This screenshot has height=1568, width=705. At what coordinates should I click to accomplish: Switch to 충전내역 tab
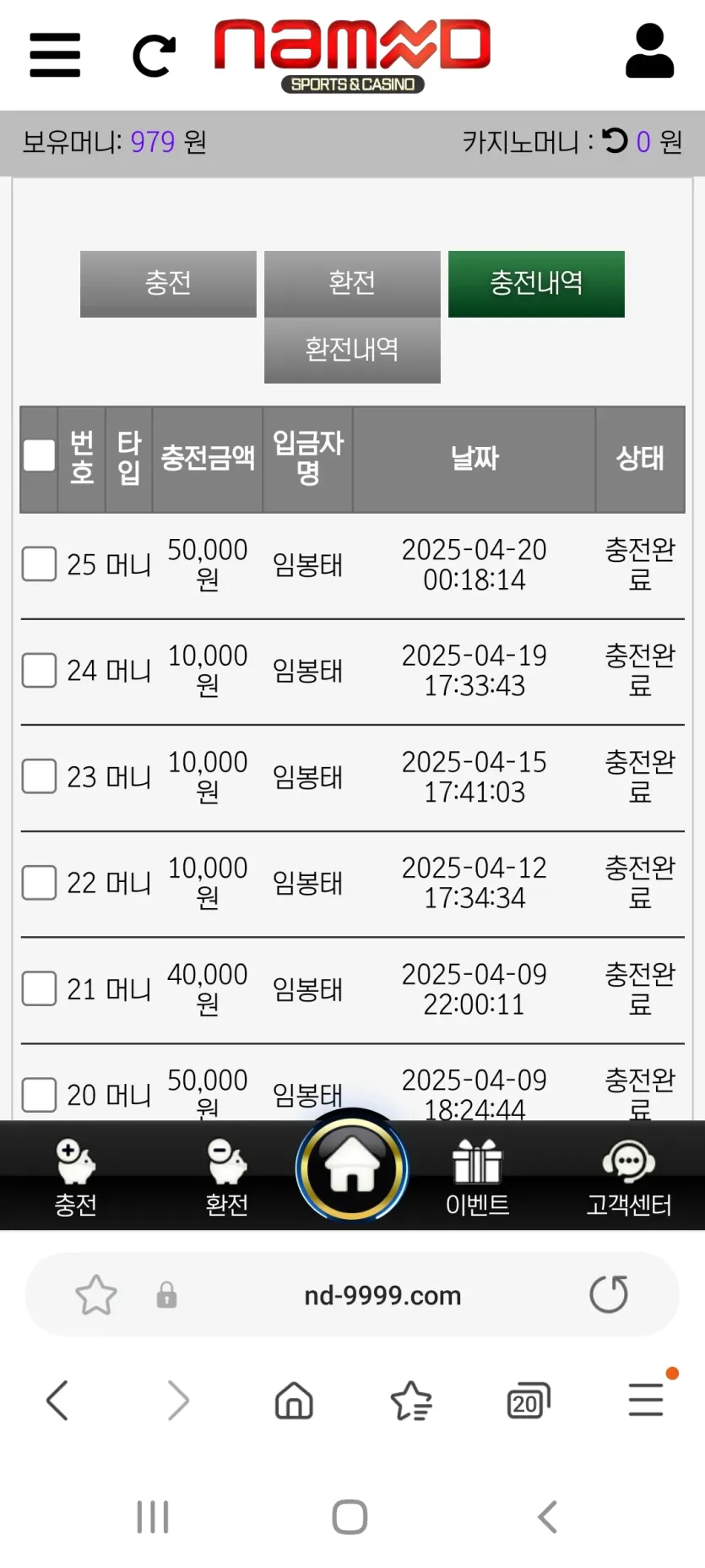[536, 284]
